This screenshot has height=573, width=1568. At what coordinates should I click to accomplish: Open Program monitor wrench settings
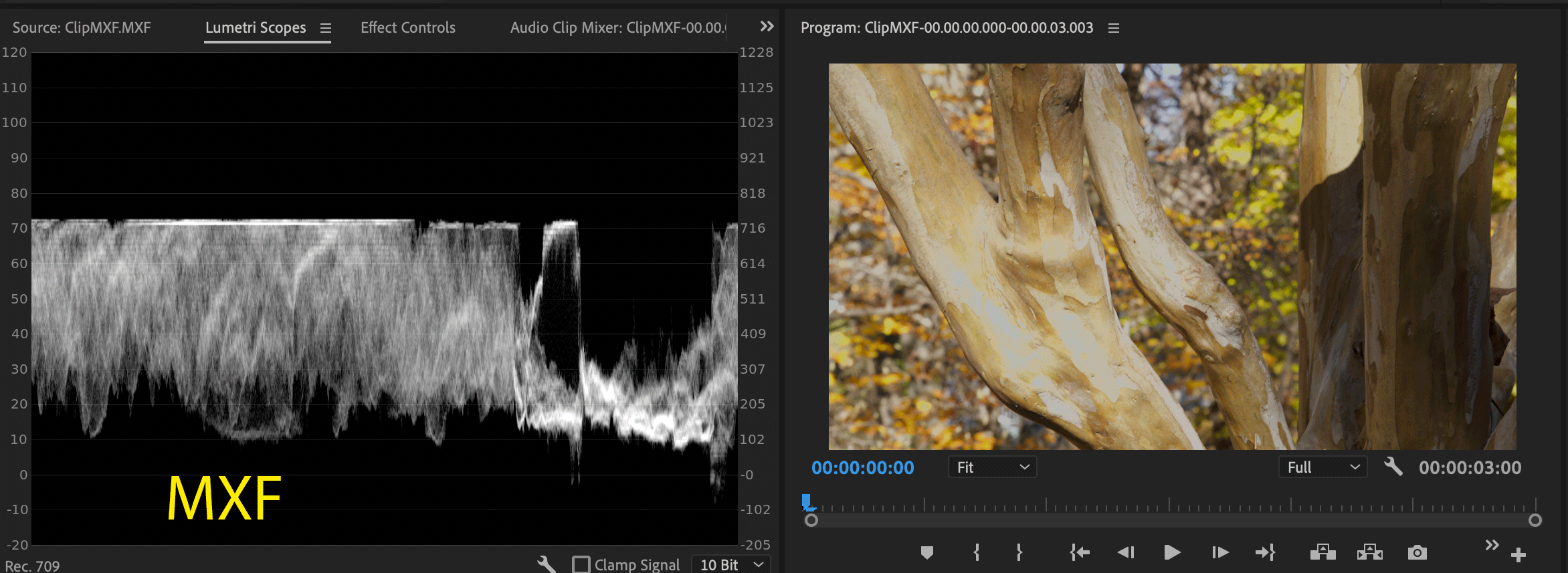pos(1393,466)
